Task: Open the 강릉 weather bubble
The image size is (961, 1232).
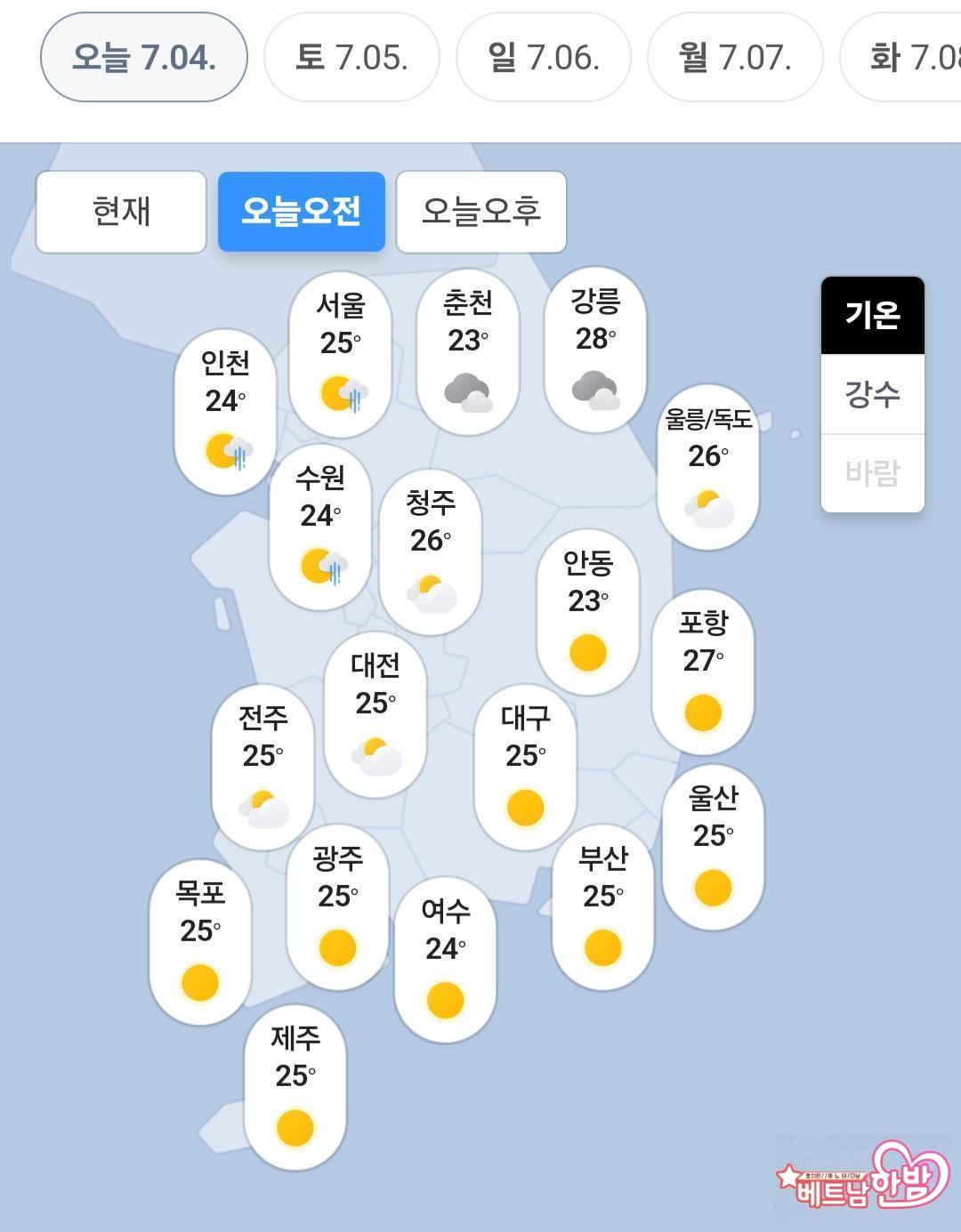Action: click(x=595, y=351)
